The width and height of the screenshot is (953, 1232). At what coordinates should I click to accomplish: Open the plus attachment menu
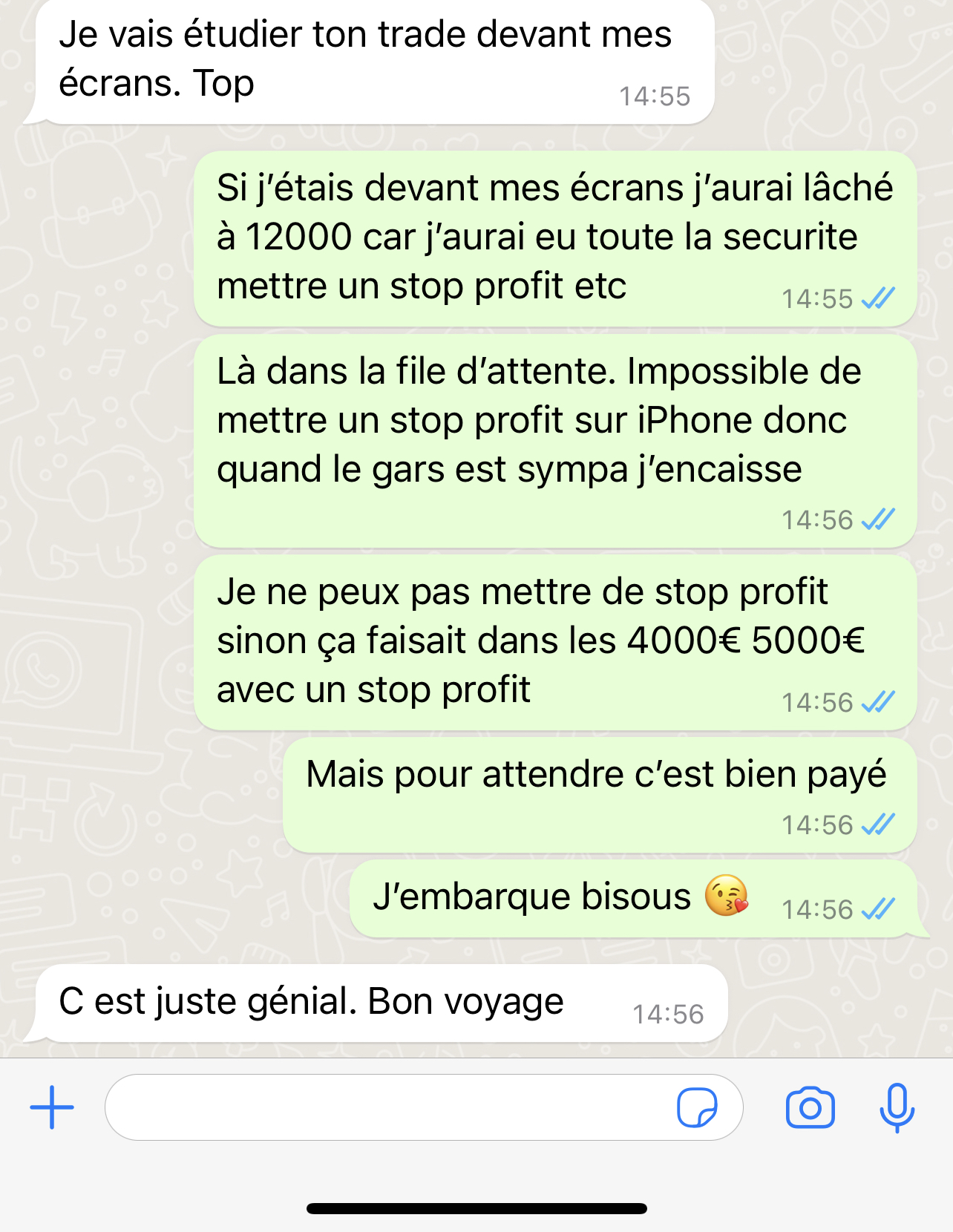pyautogui.click(x=52, y=1107)
